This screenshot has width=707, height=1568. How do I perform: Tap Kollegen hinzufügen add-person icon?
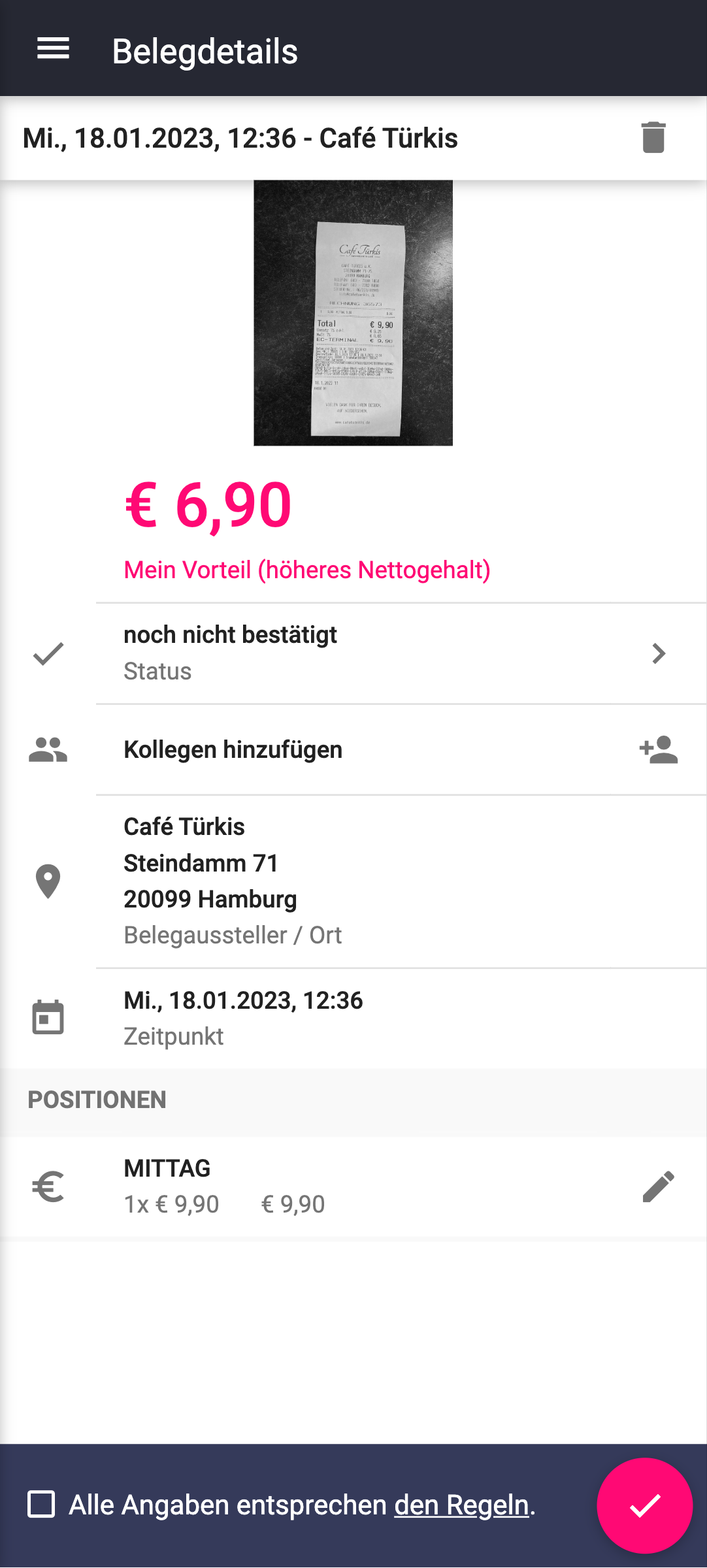pyautogui.click(x=658, y=750)
